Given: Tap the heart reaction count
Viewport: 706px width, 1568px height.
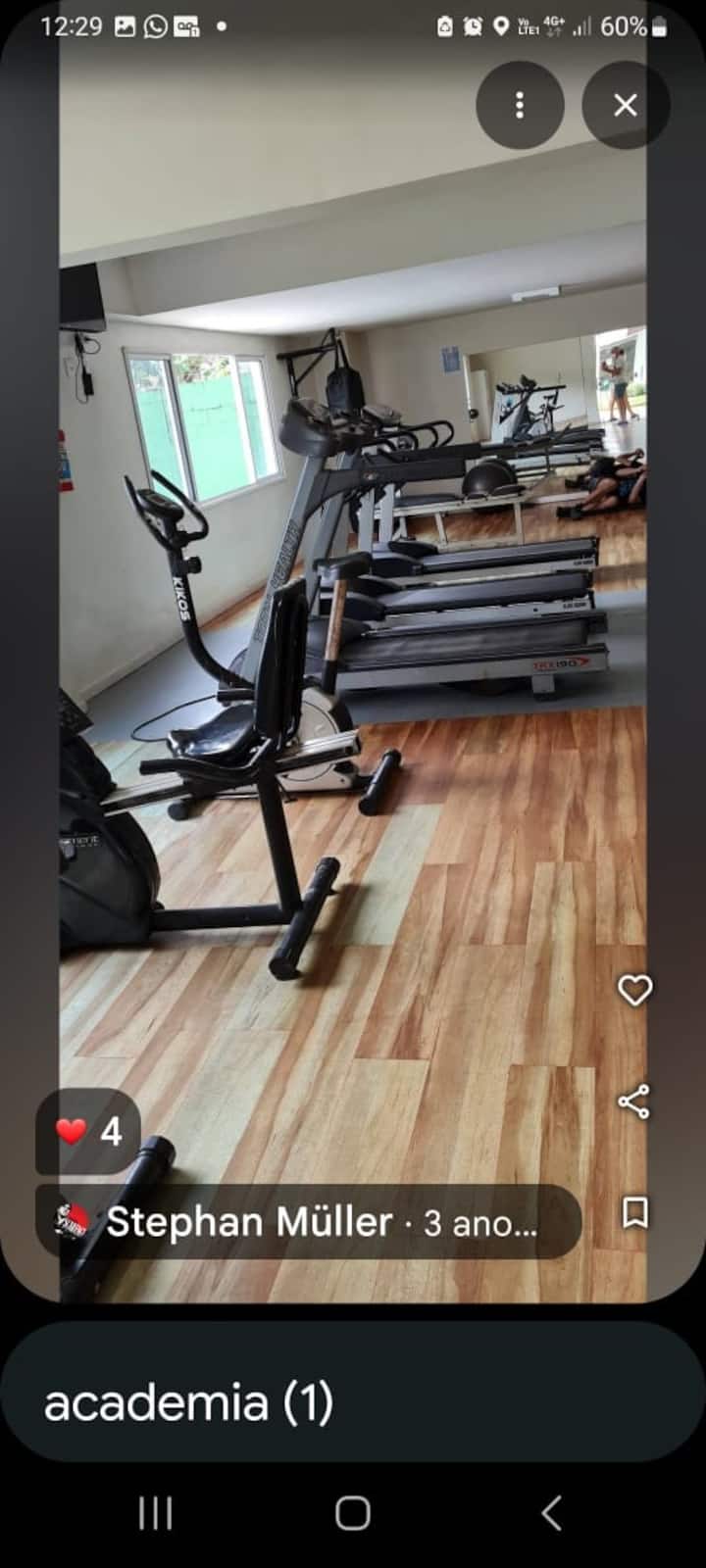Looking at the screenshot, I should [x=88, y=1132].
